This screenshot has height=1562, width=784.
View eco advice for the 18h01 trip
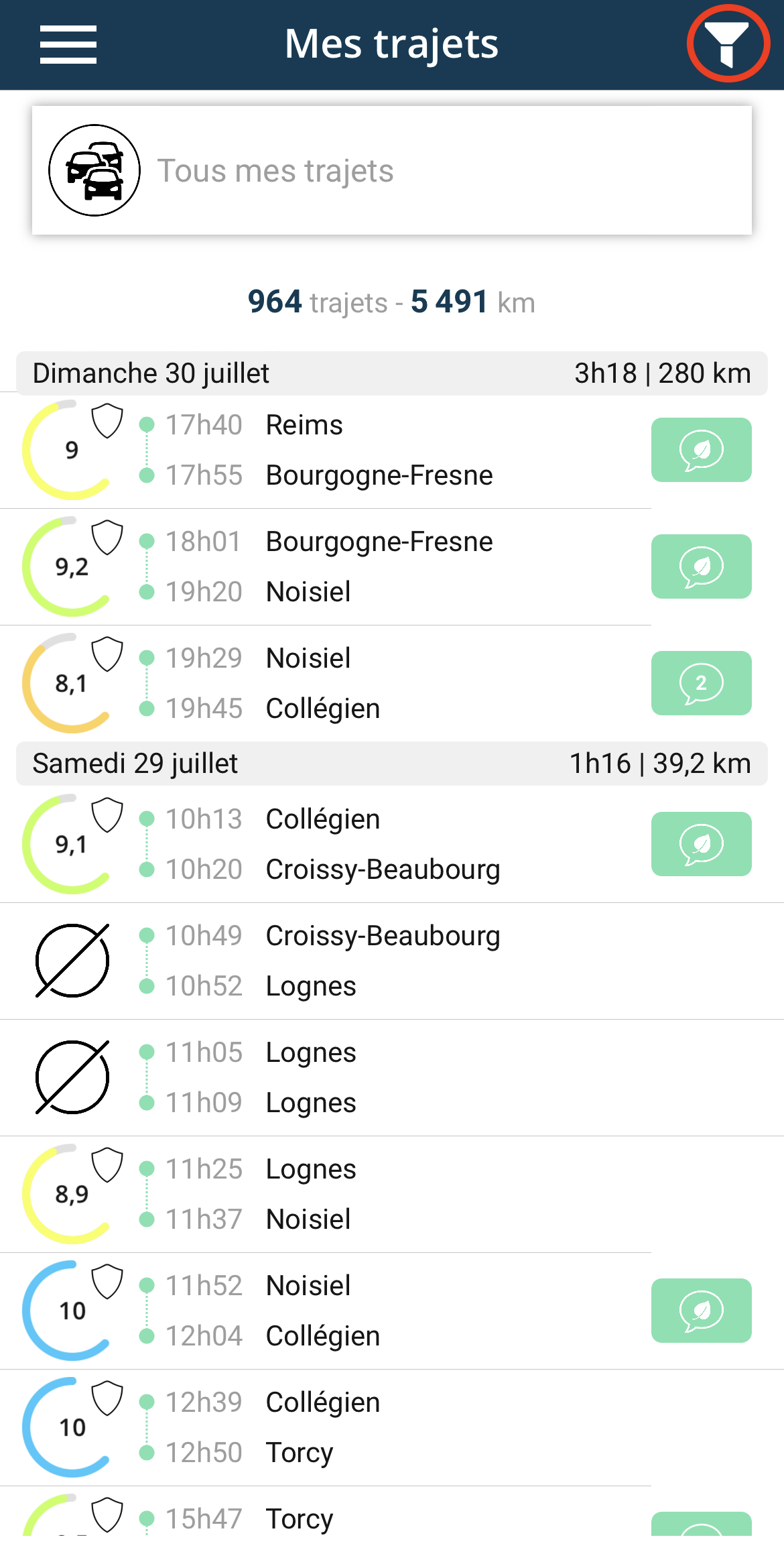701,566
